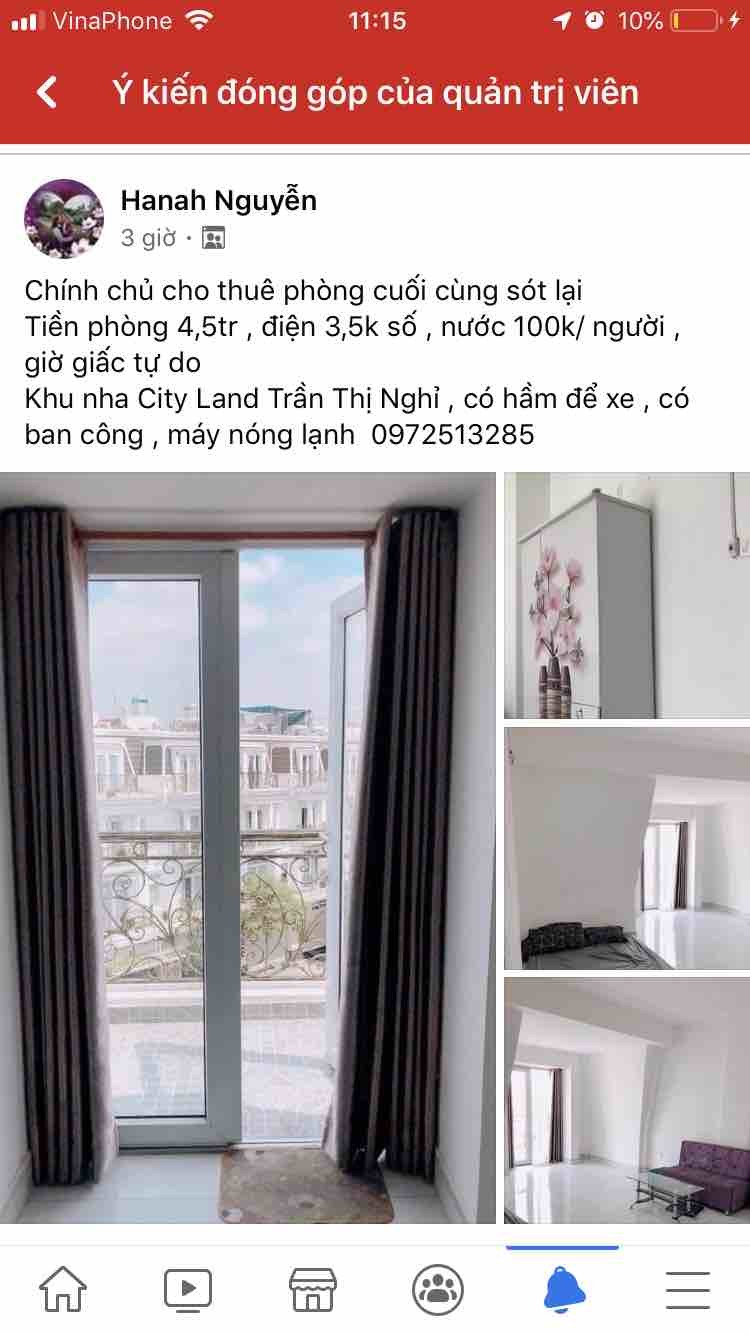View the empty room with mattress photo
The height and width of the screenshot is (1334, 750).
click(627, 848)
